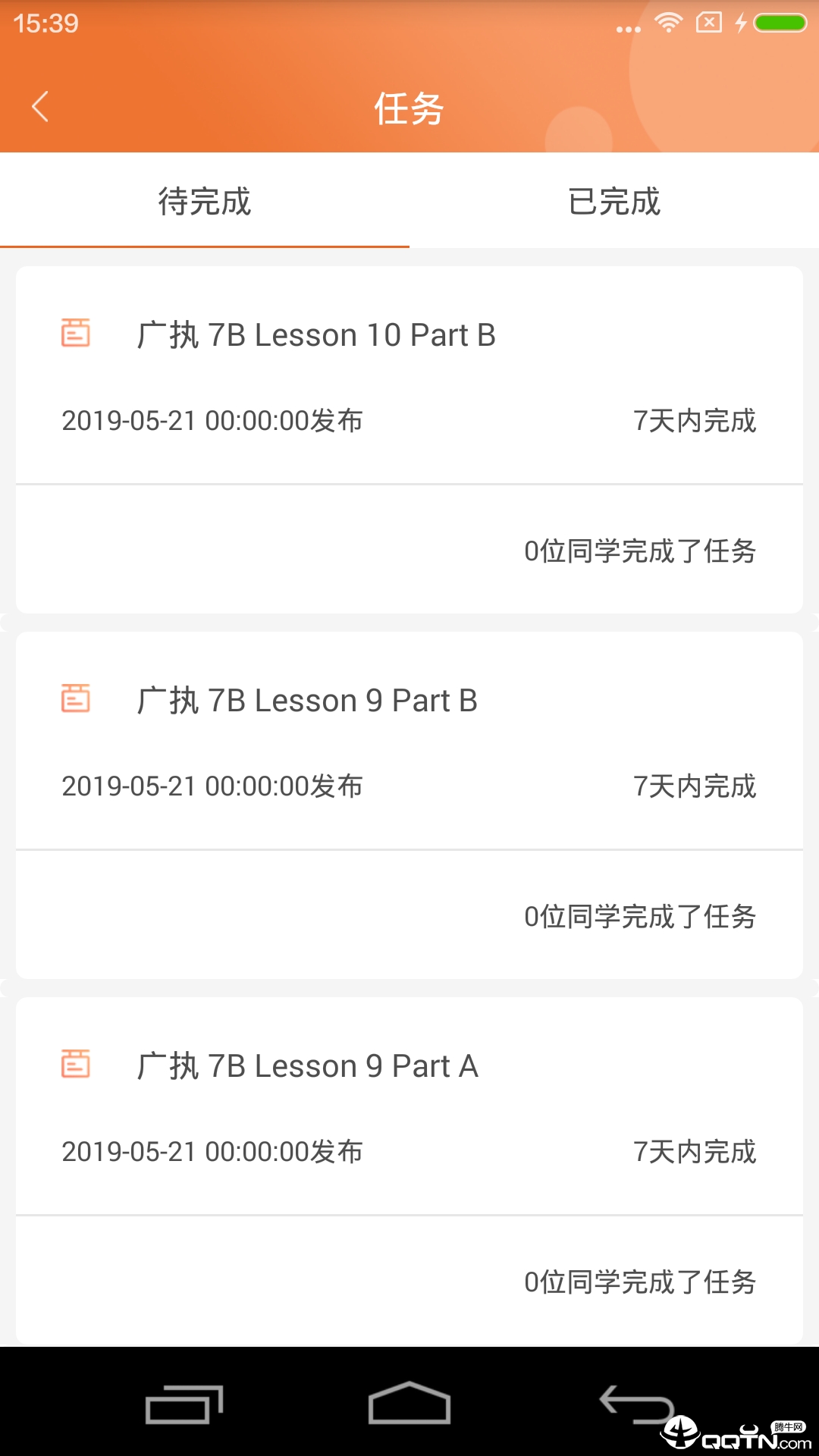Tap the Wi-Fi icon in the status bar

point(667,23)
